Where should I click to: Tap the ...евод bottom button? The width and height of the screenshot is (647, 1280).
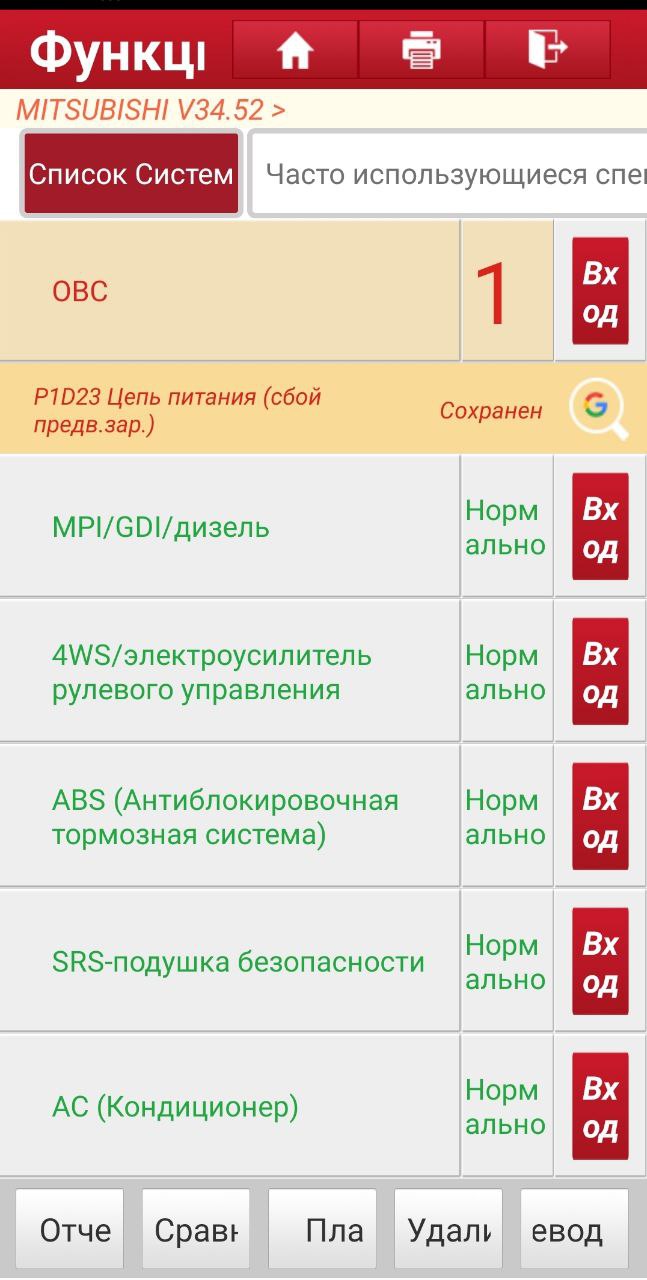(x=574, y=1230)
